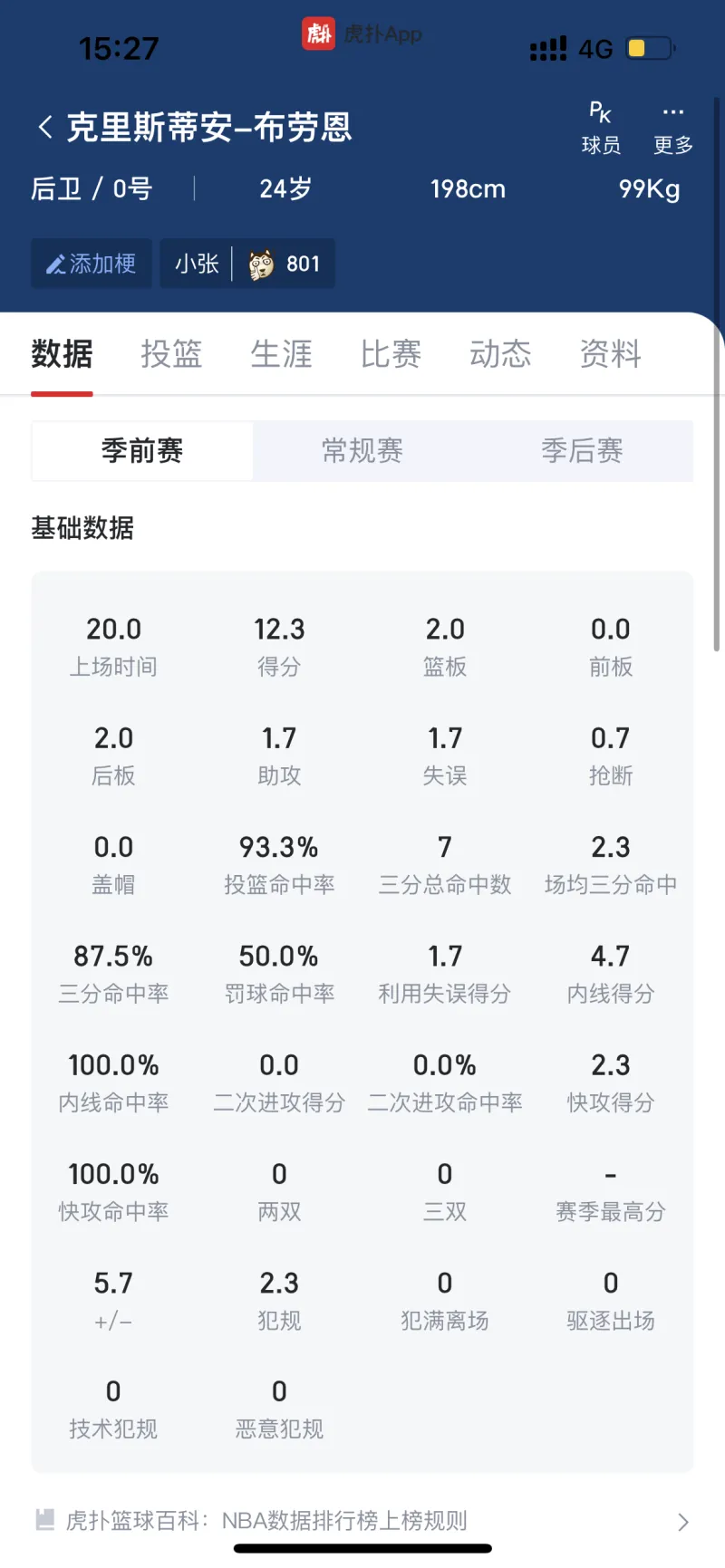Go back from the player page
Screen dimensions: 725x1568
pos(45,127)
